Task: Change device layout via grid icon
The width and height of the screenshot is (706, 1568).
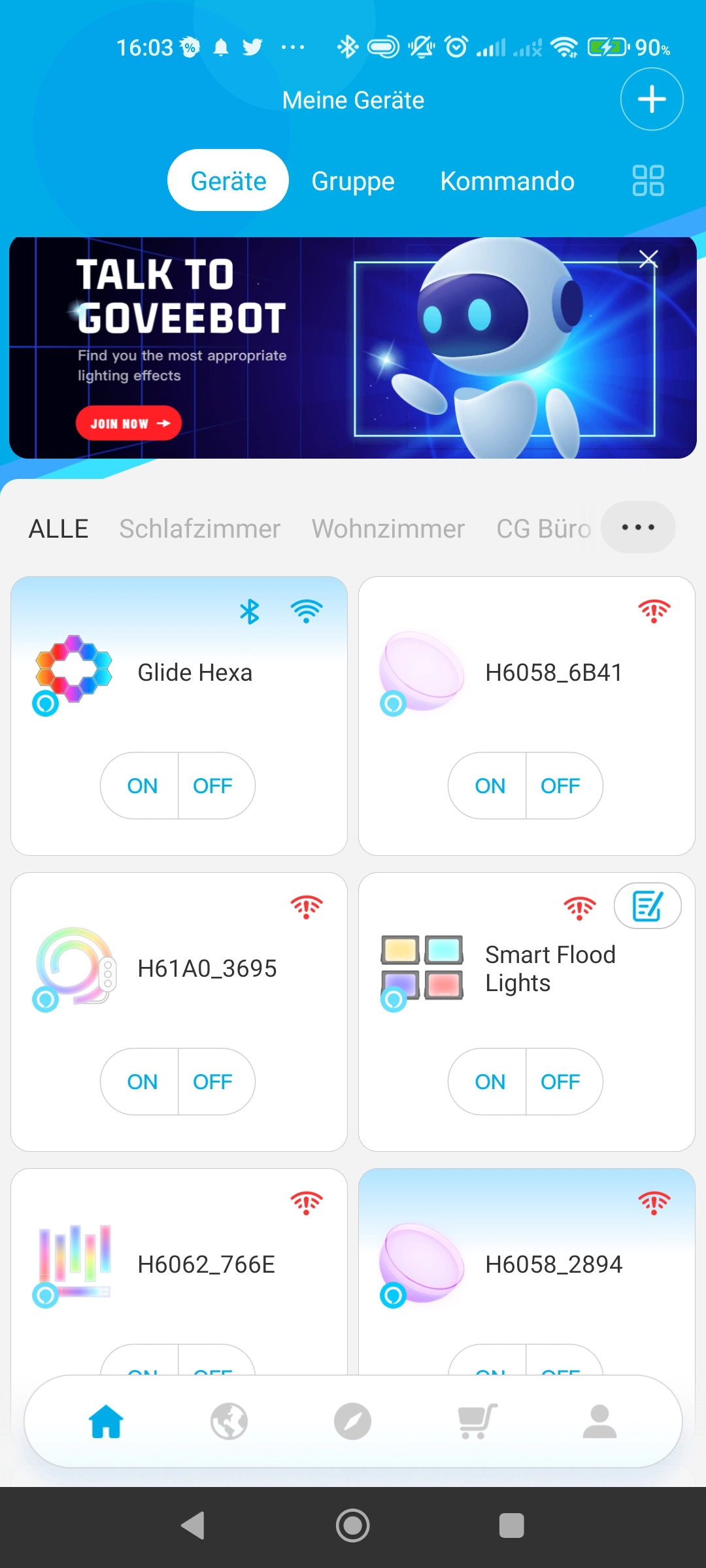Action: click(x=648, y=180)
